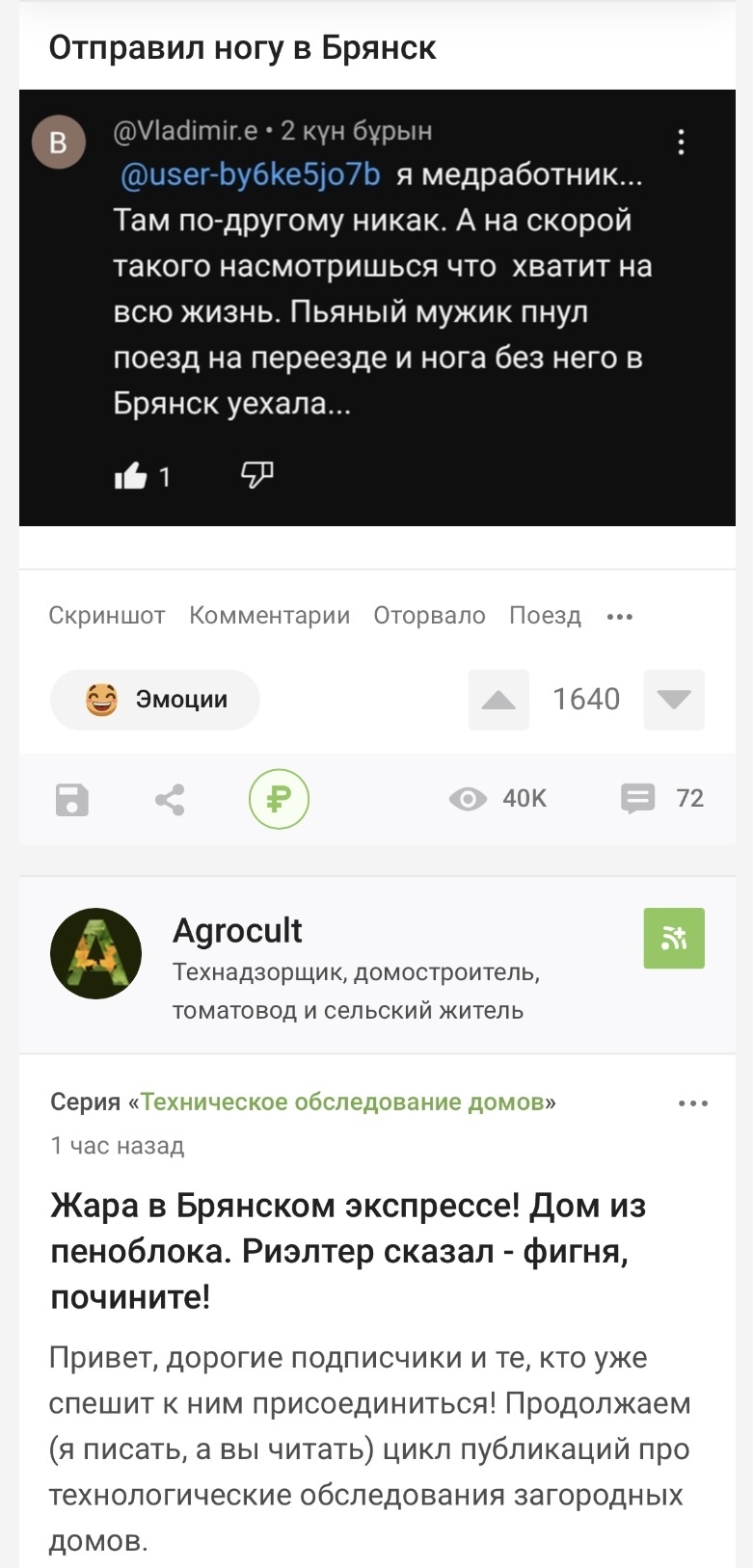The image size is (753, 1568).
Task: Open the Оторвало tag
Action: (429, 616)
